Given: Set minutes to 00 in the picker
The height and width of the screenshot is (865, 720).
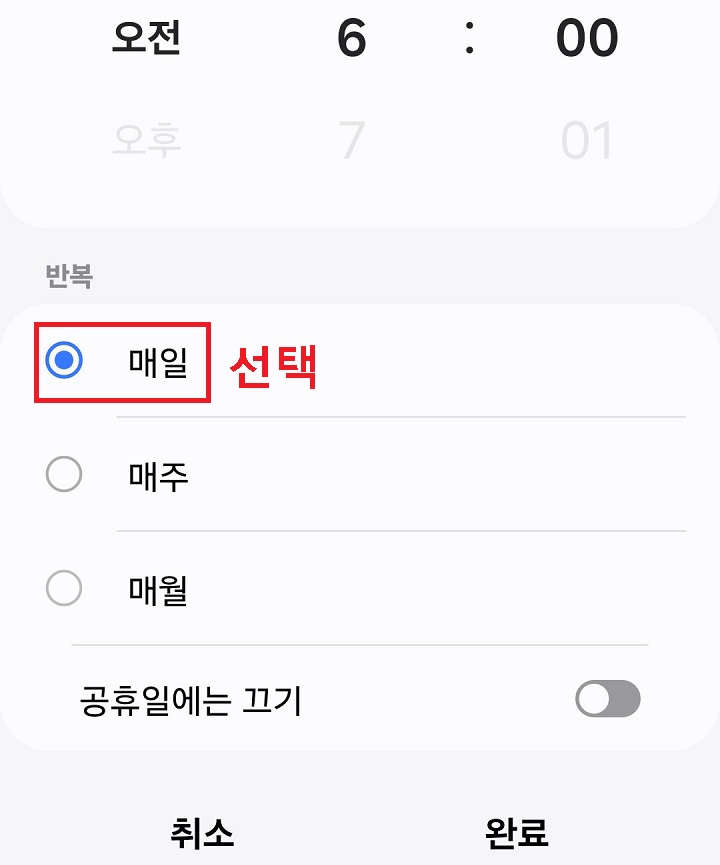Looking at the screenshot, I should (587, 38).
